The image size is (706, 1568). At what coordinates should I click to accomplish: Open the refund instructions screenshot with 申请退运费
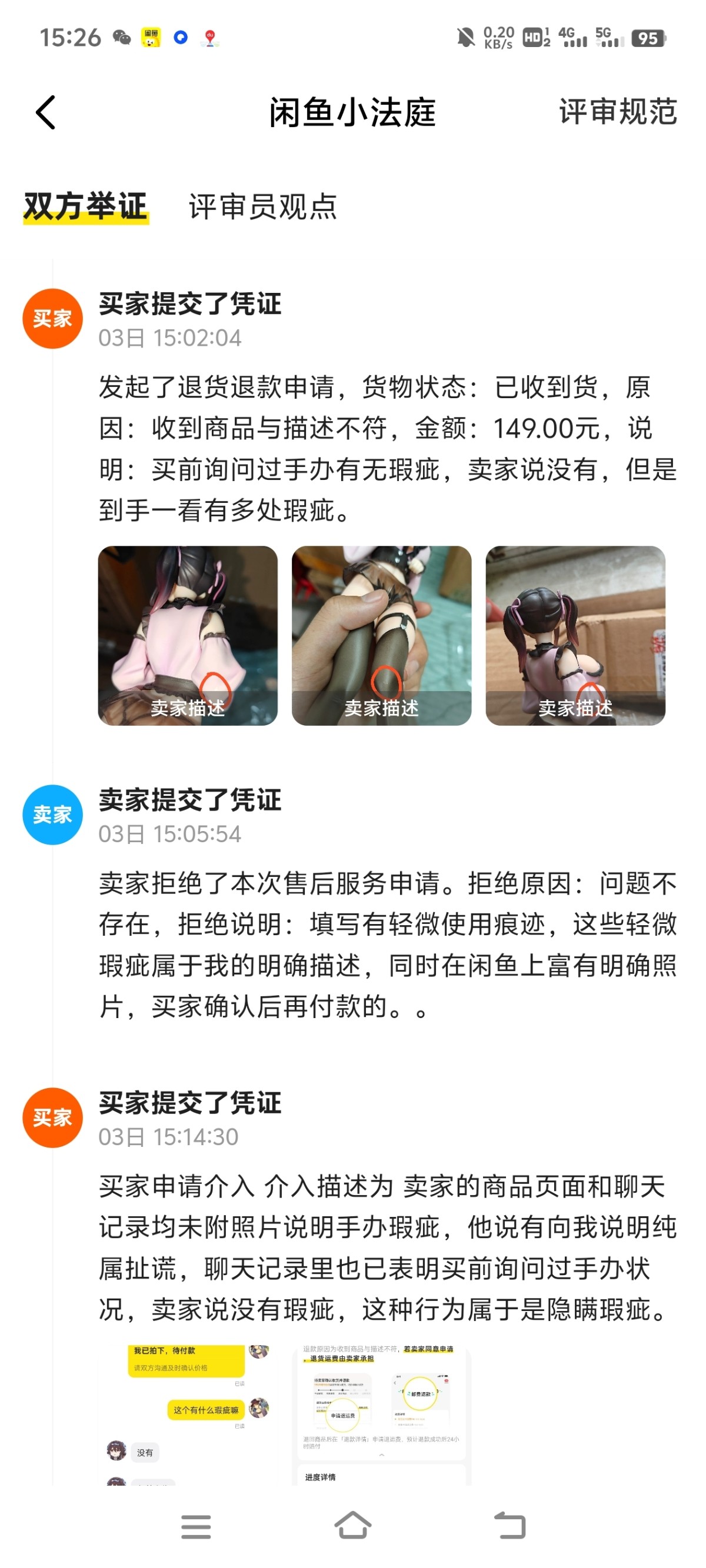(381, 1414)
